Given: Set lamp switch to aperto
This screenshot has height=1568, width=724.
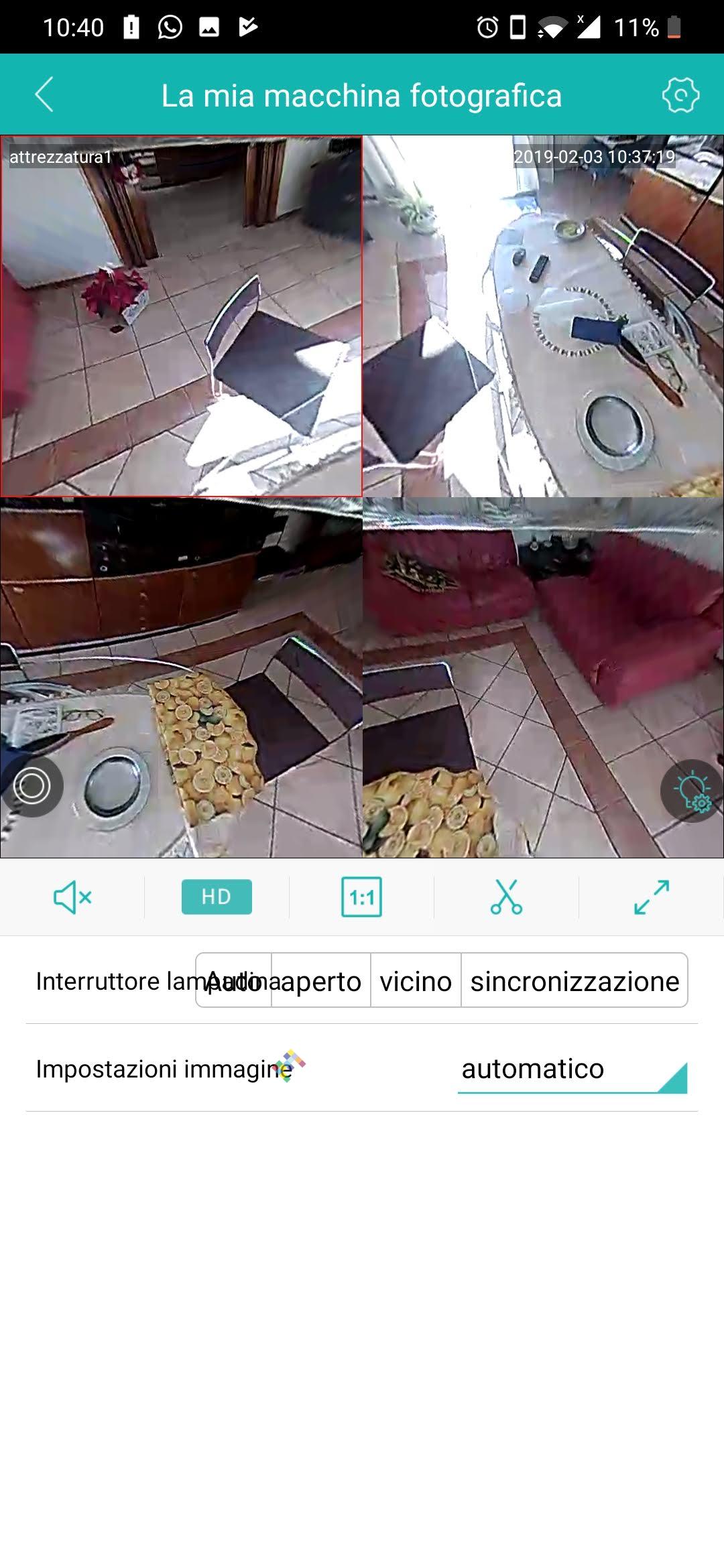Looking at the screenshot, I should (x=321, y=980).
